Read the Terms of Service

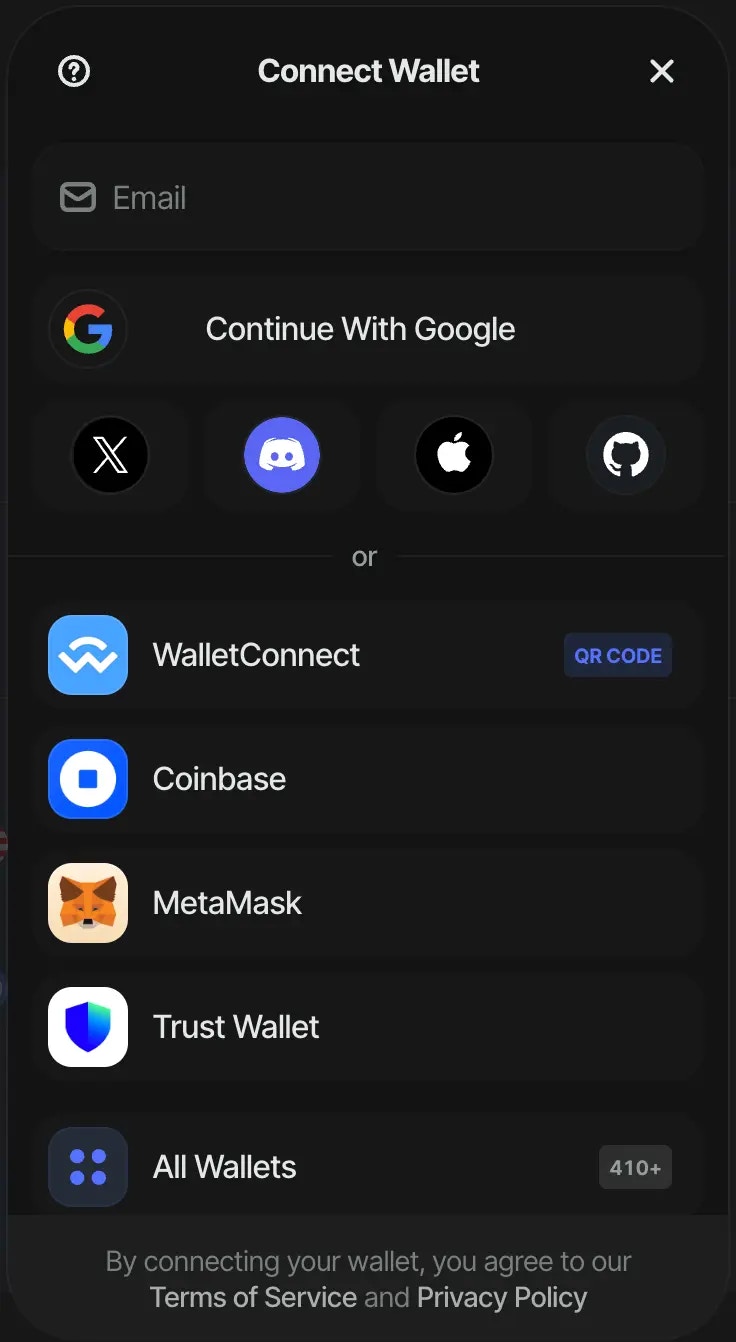coord(253,1297)
